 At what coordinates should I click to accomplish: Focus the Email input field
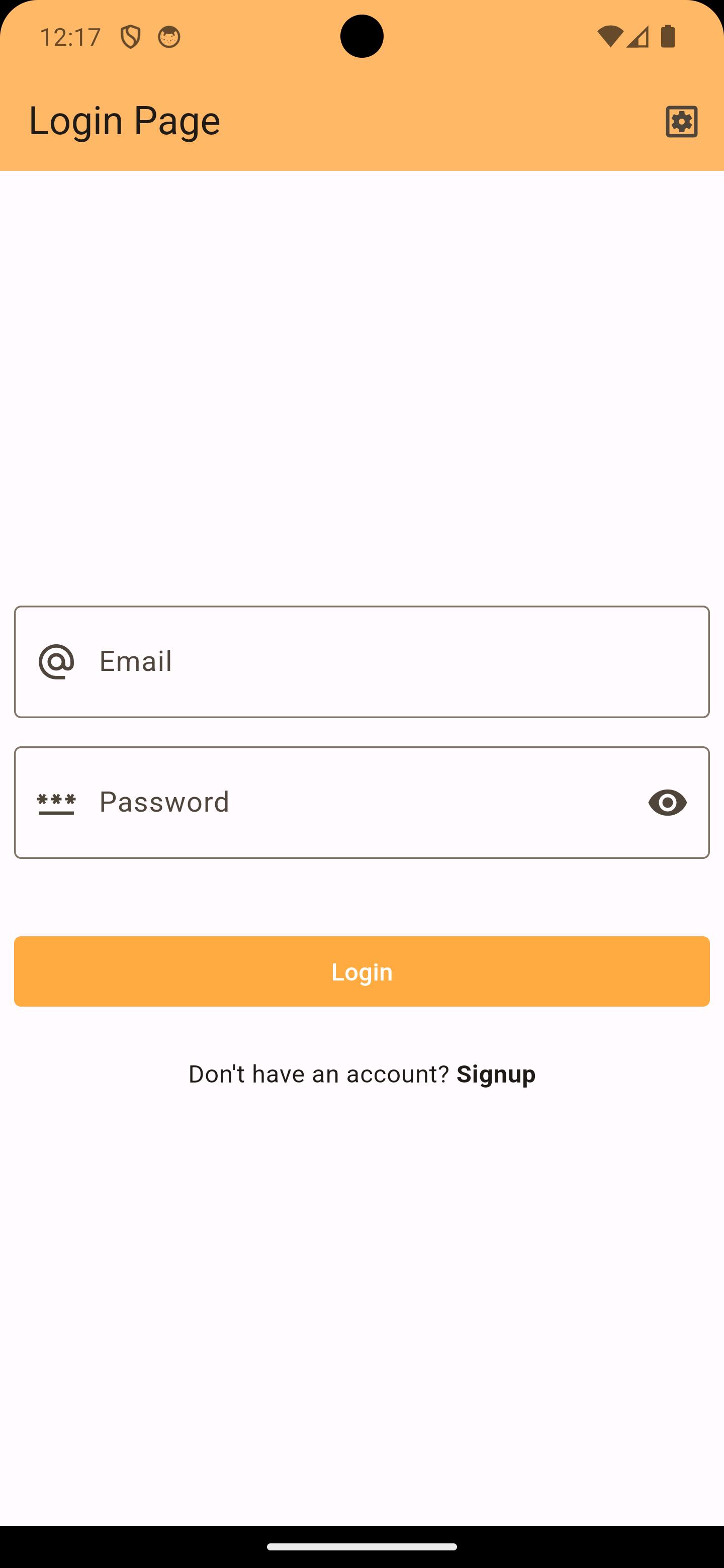(x=361, y=662)
